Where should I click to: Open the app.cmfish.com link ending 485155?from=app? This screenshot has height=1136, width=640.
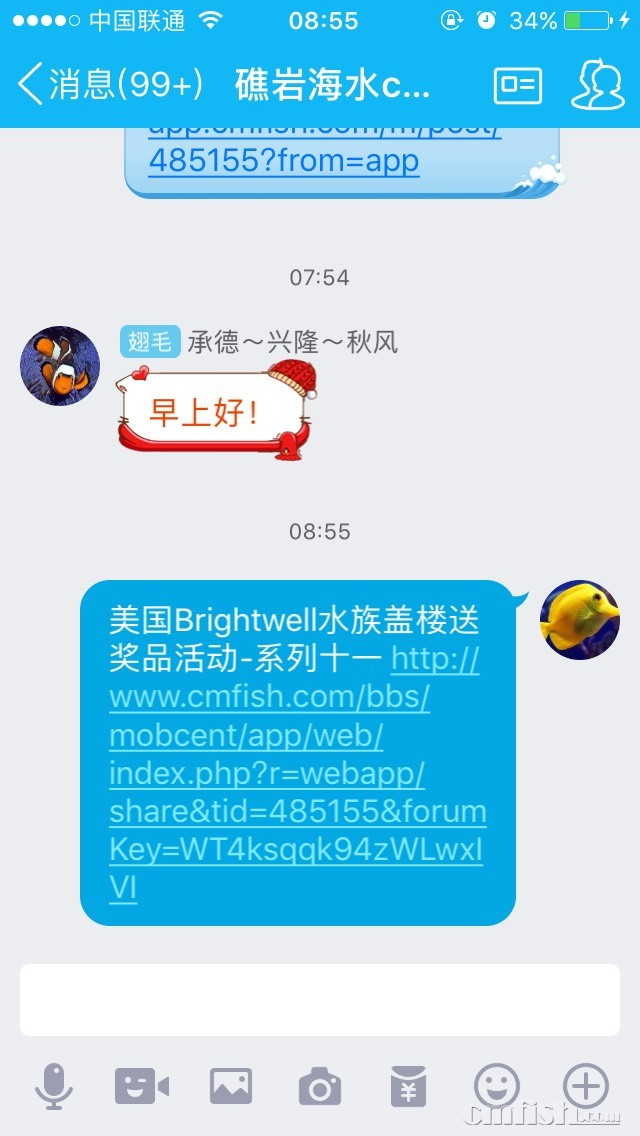coord(284,160)
